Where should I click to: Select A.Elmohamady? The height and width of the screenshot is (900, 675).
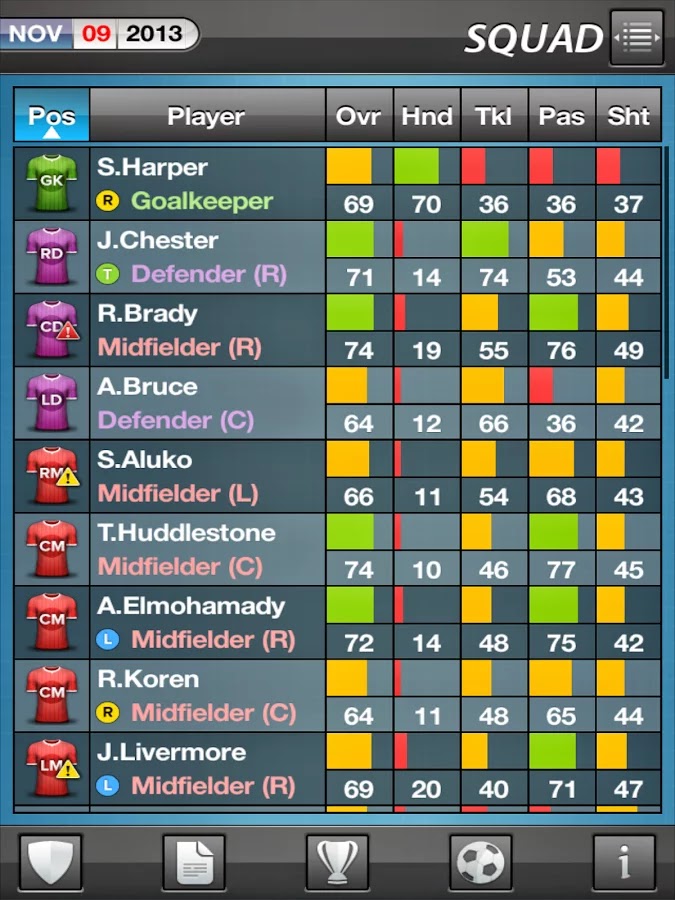click(x=185, y=621)
